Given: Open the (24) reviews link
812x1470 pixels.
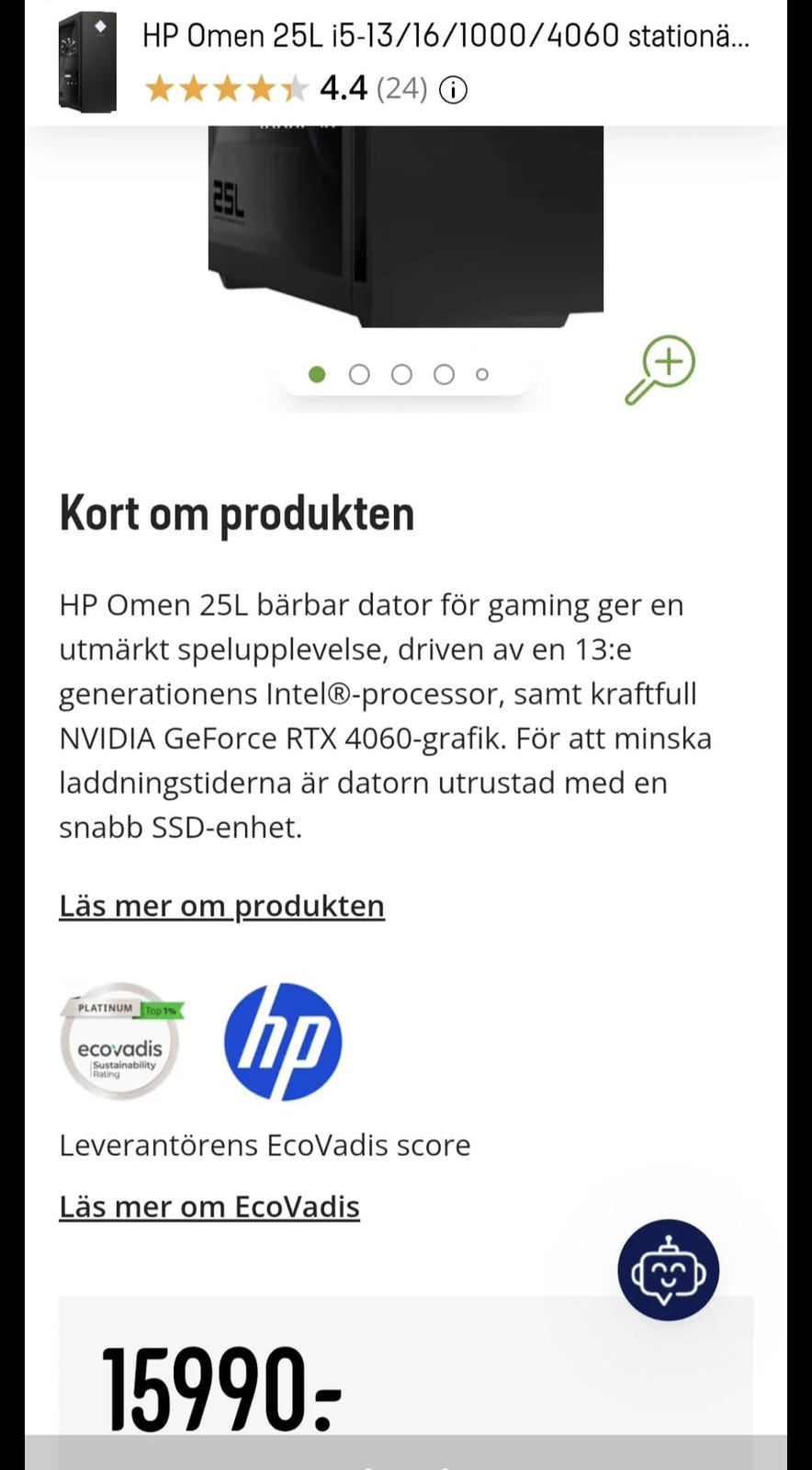Looking at the screenshot, I should click(x=401, y=89).
